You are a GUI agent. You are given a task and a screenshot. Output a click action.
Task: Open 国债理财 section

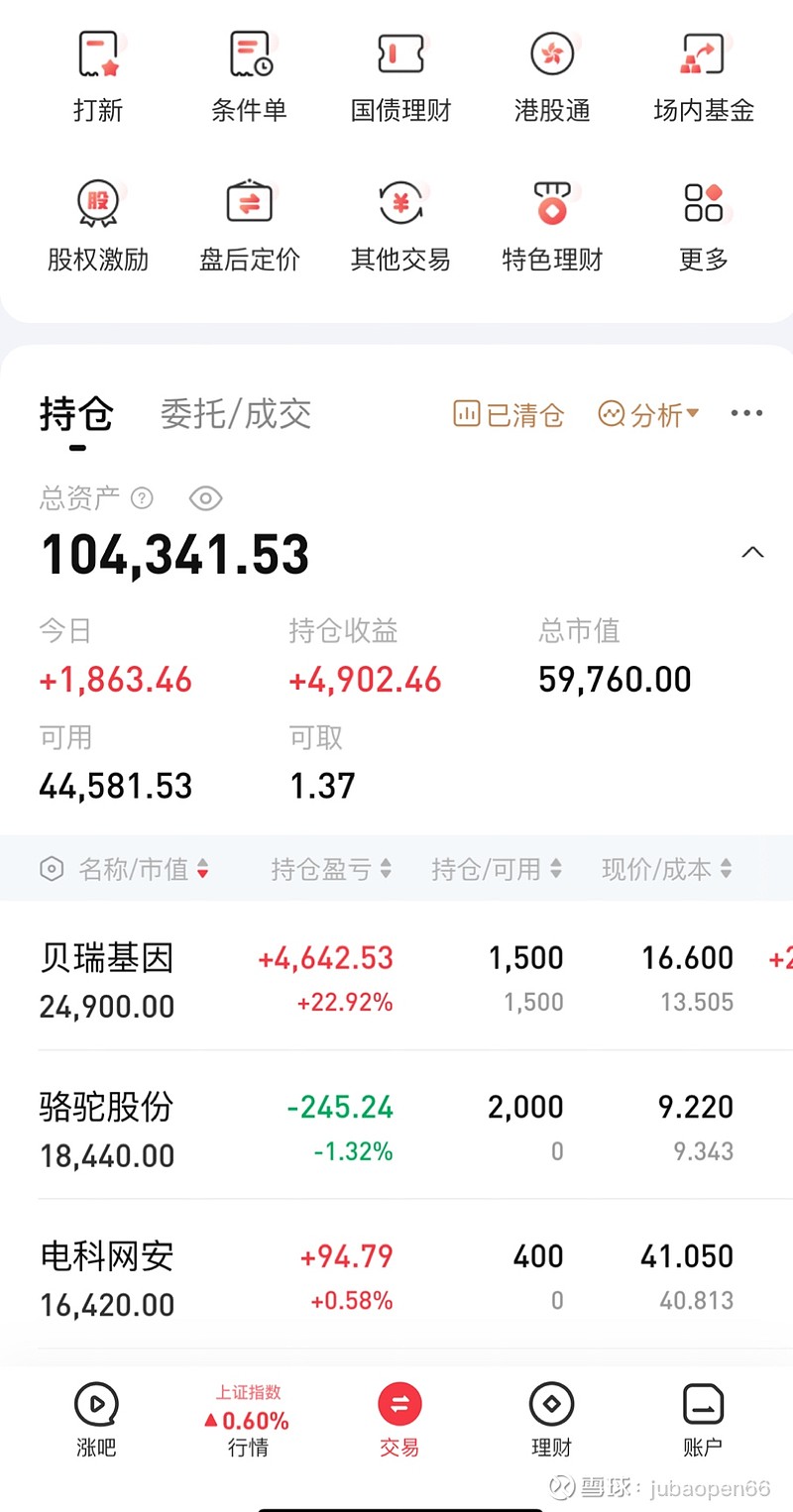coord(400,76)
